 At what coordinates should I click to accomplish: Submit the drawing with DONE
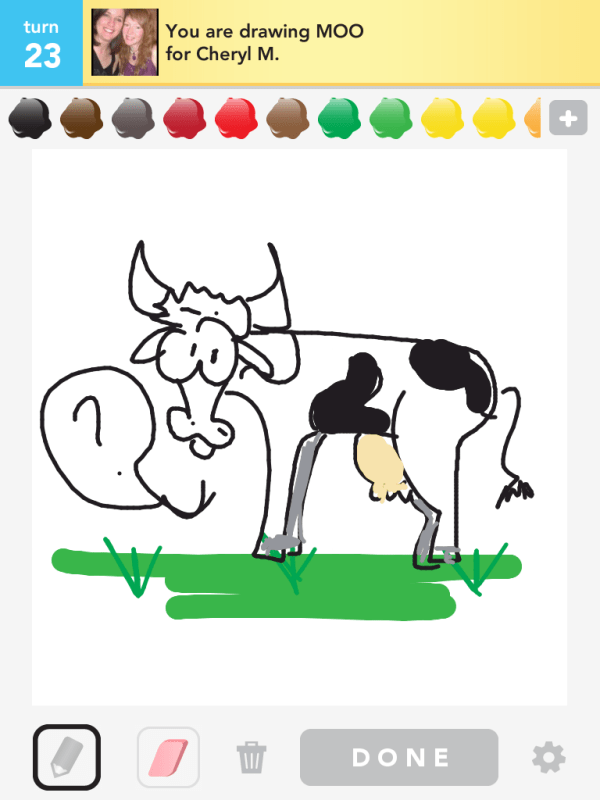(x=399, y=757)
